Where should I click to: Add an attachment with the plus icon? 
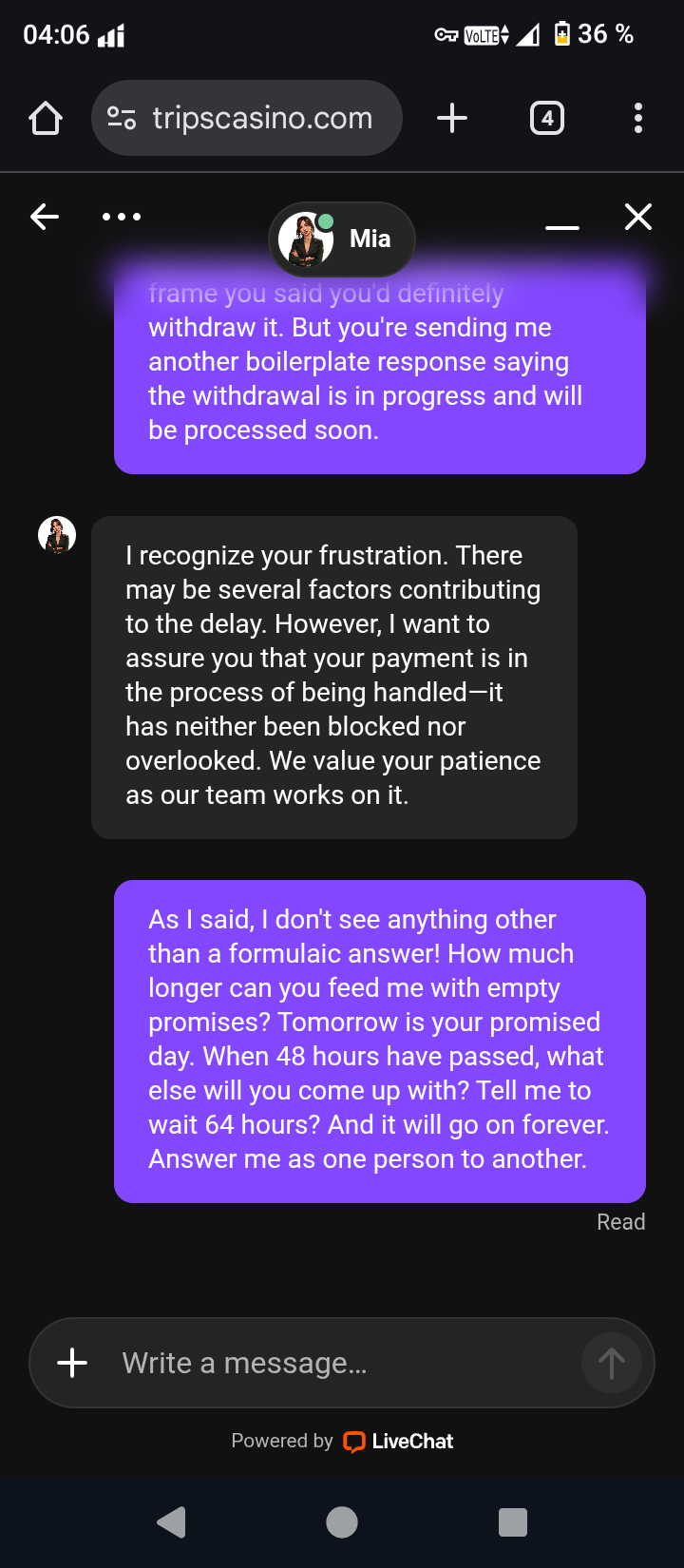pyautogui.click(x=72, y=1363)
